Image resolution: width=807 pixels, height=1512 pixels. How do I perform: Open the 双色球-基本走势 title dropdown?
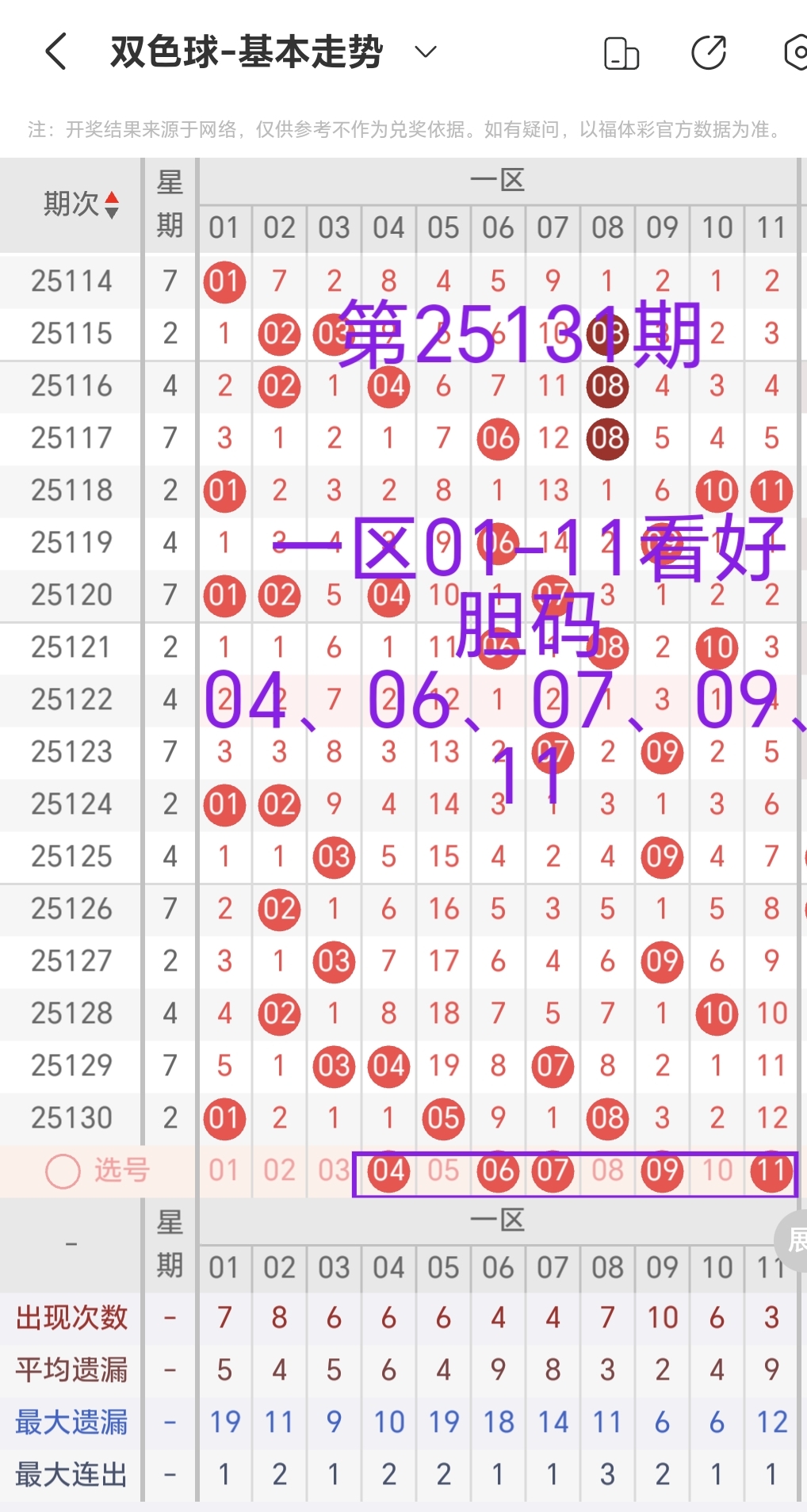tap(424, 51)
